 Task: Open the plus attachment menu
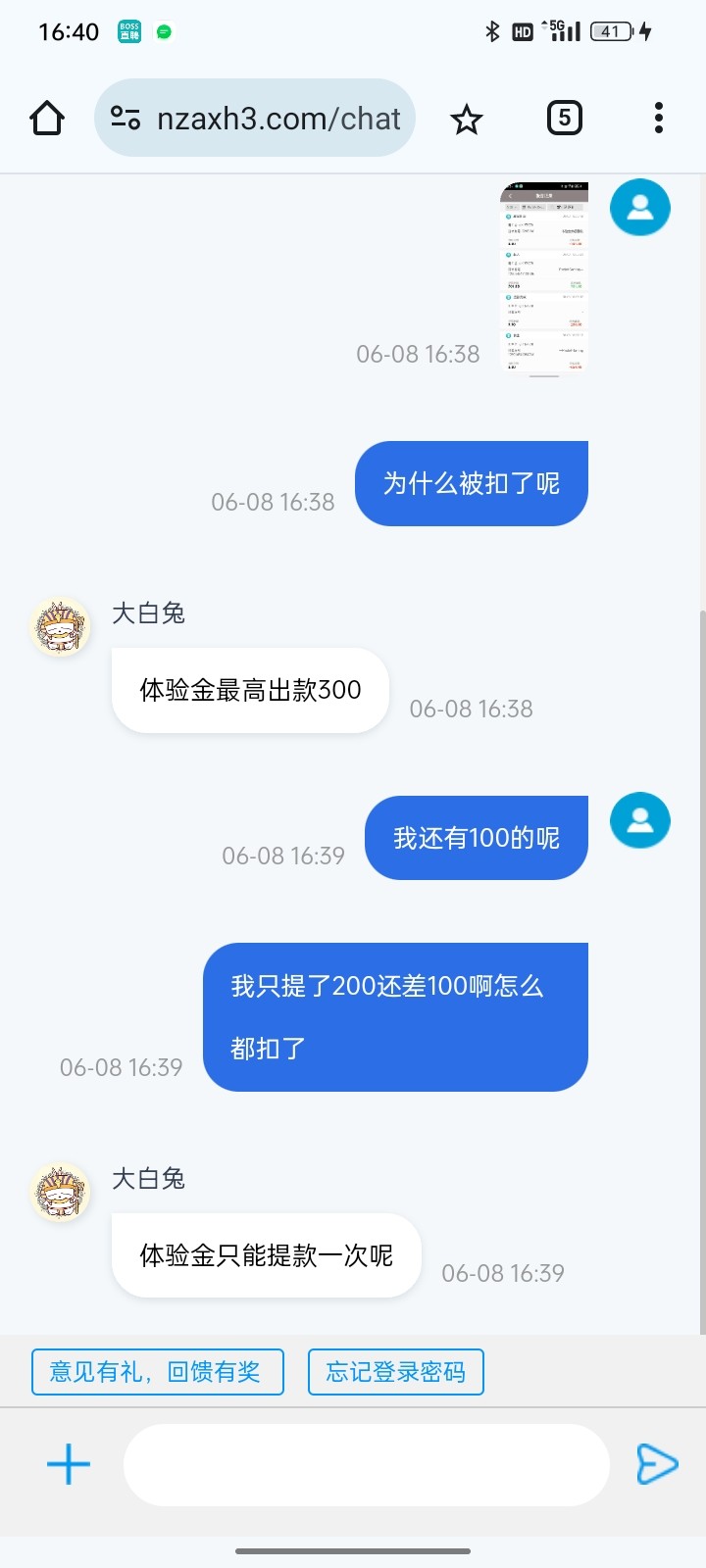[69, 1465]
